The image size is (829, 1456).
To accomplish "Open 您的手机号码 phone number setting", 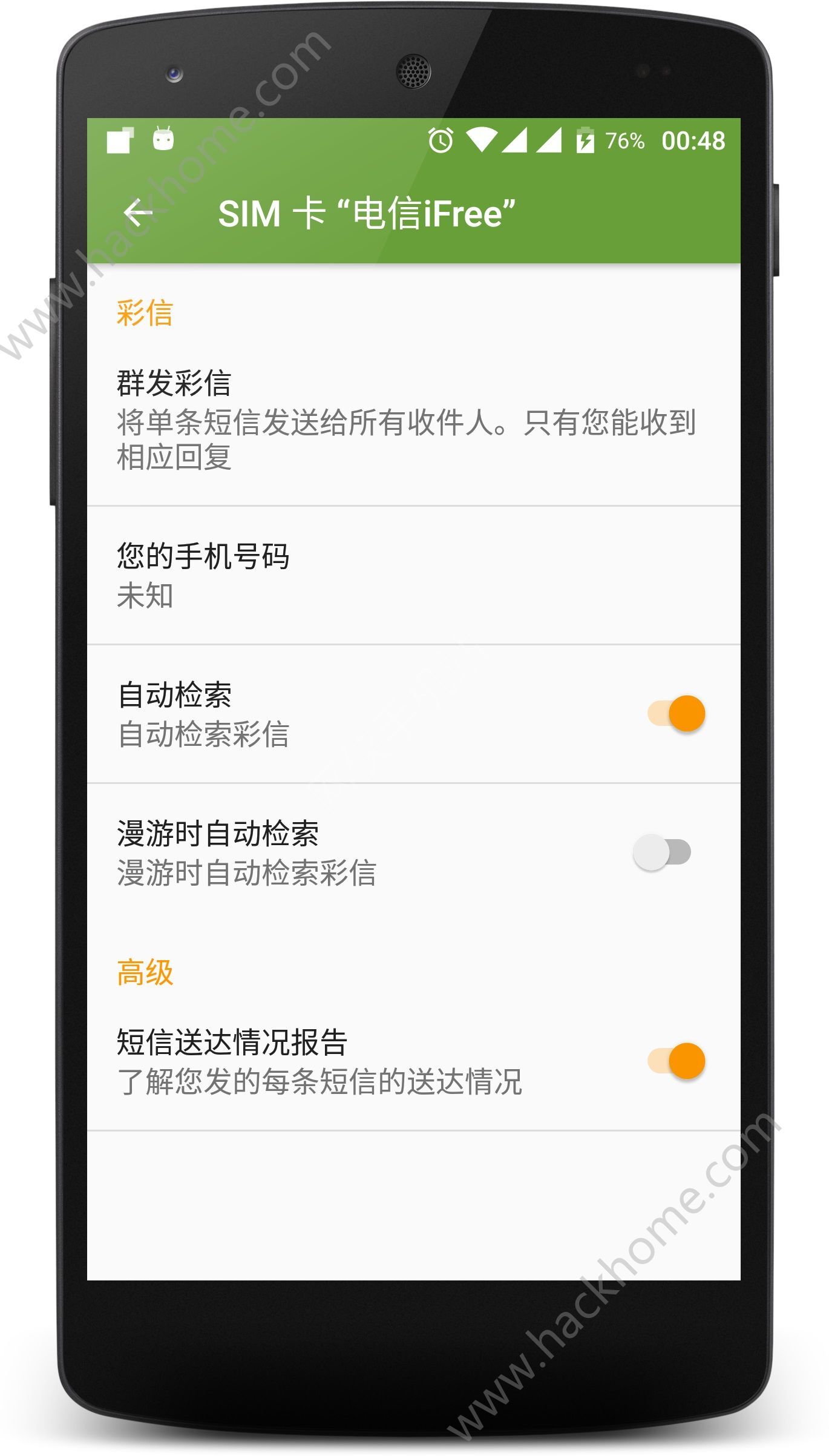I will pyautogui.click(x=405, y=575).
